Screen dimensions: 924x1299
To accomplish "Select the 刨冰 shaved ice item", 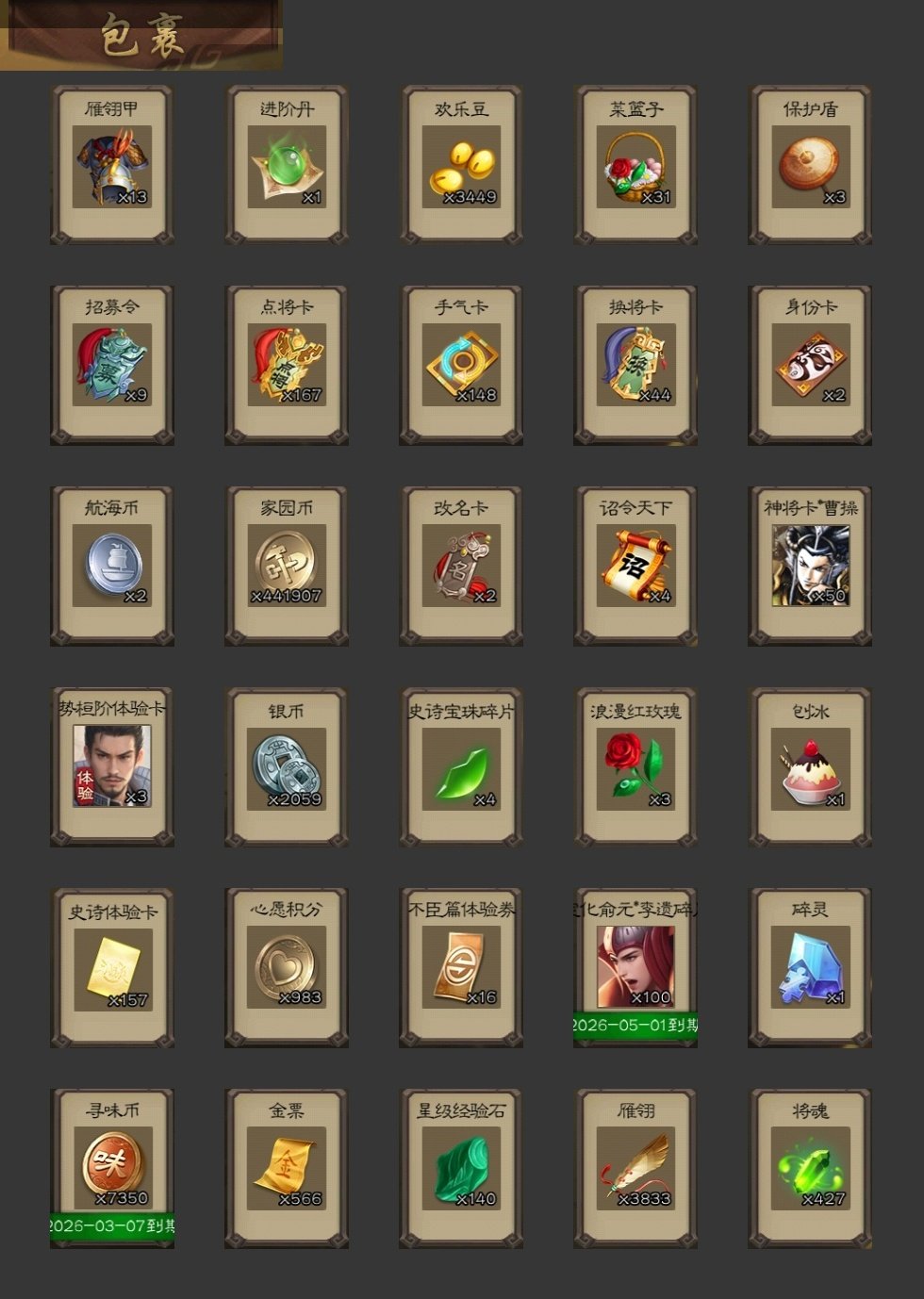I will (x=810, y=767).
